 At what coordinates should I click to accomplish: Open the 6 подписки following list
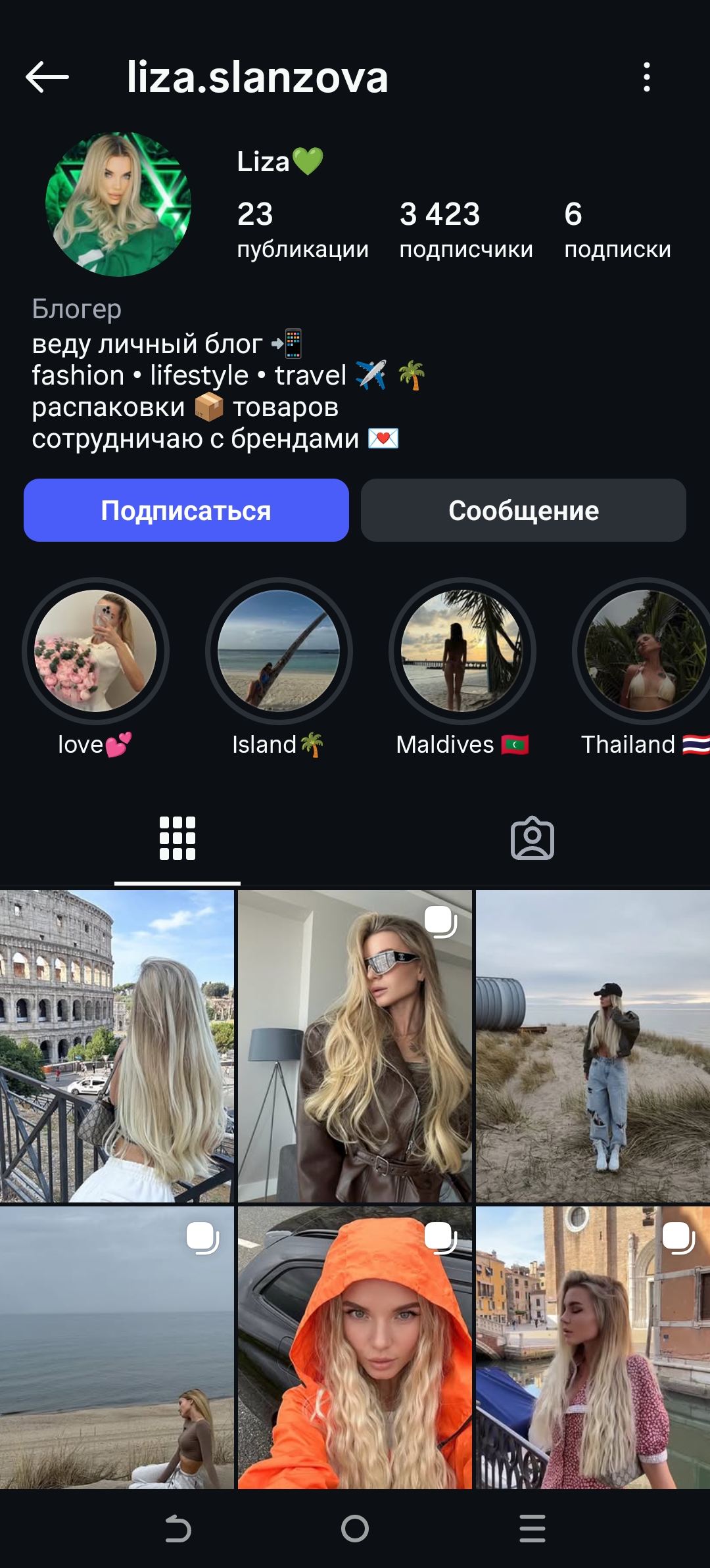point(617,230)
